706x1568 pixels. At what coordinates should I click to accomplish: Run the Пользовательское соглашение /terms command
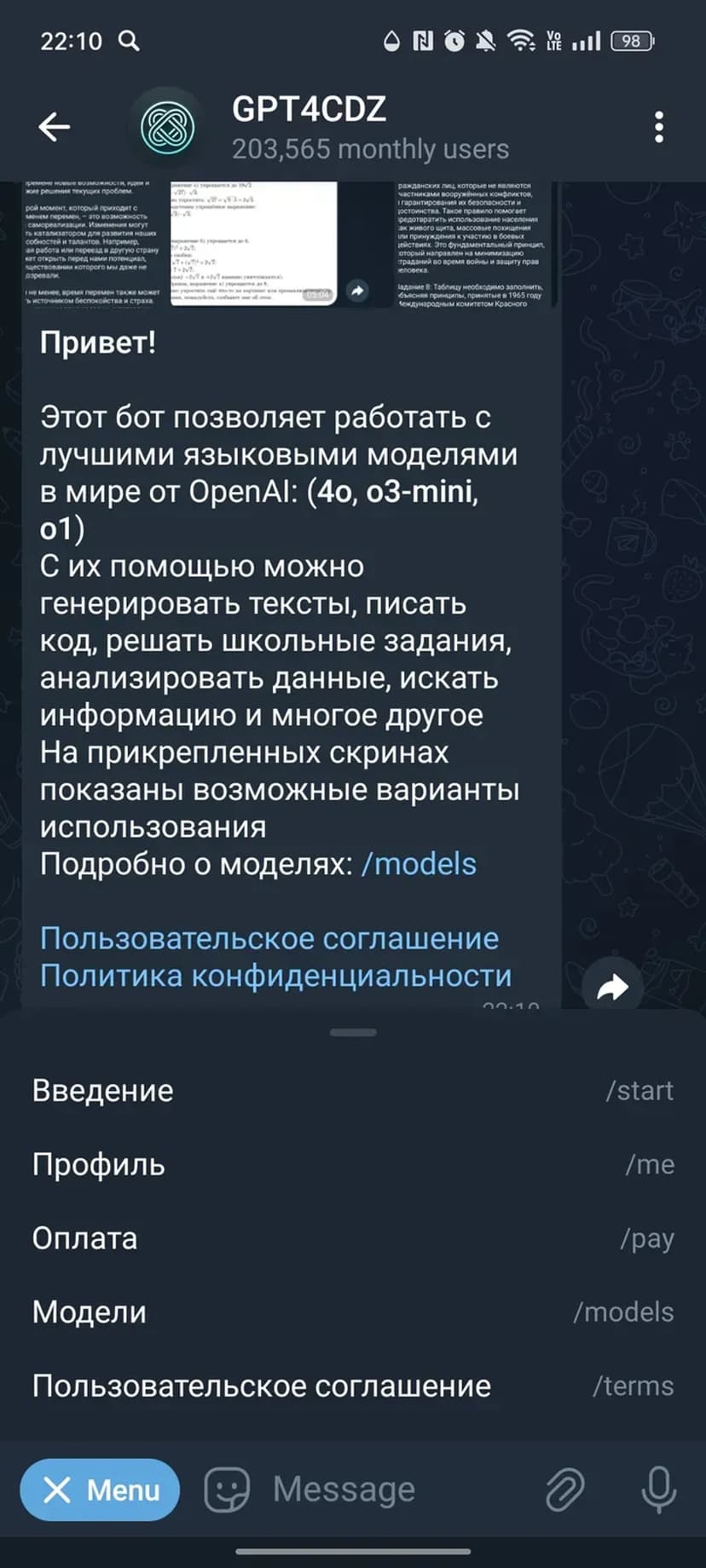tap(352, 1386)
